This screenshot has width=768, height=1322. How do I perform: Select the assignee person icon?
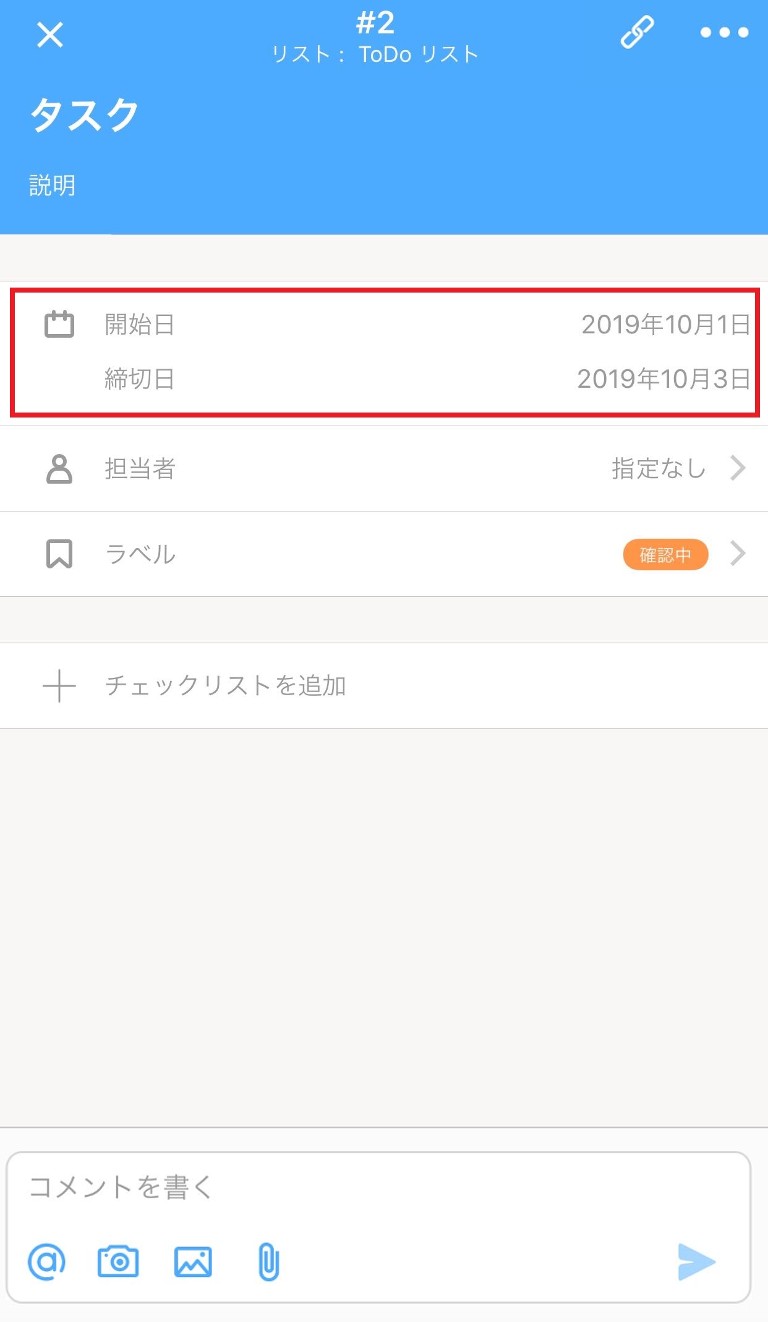[x=60, y=468]
